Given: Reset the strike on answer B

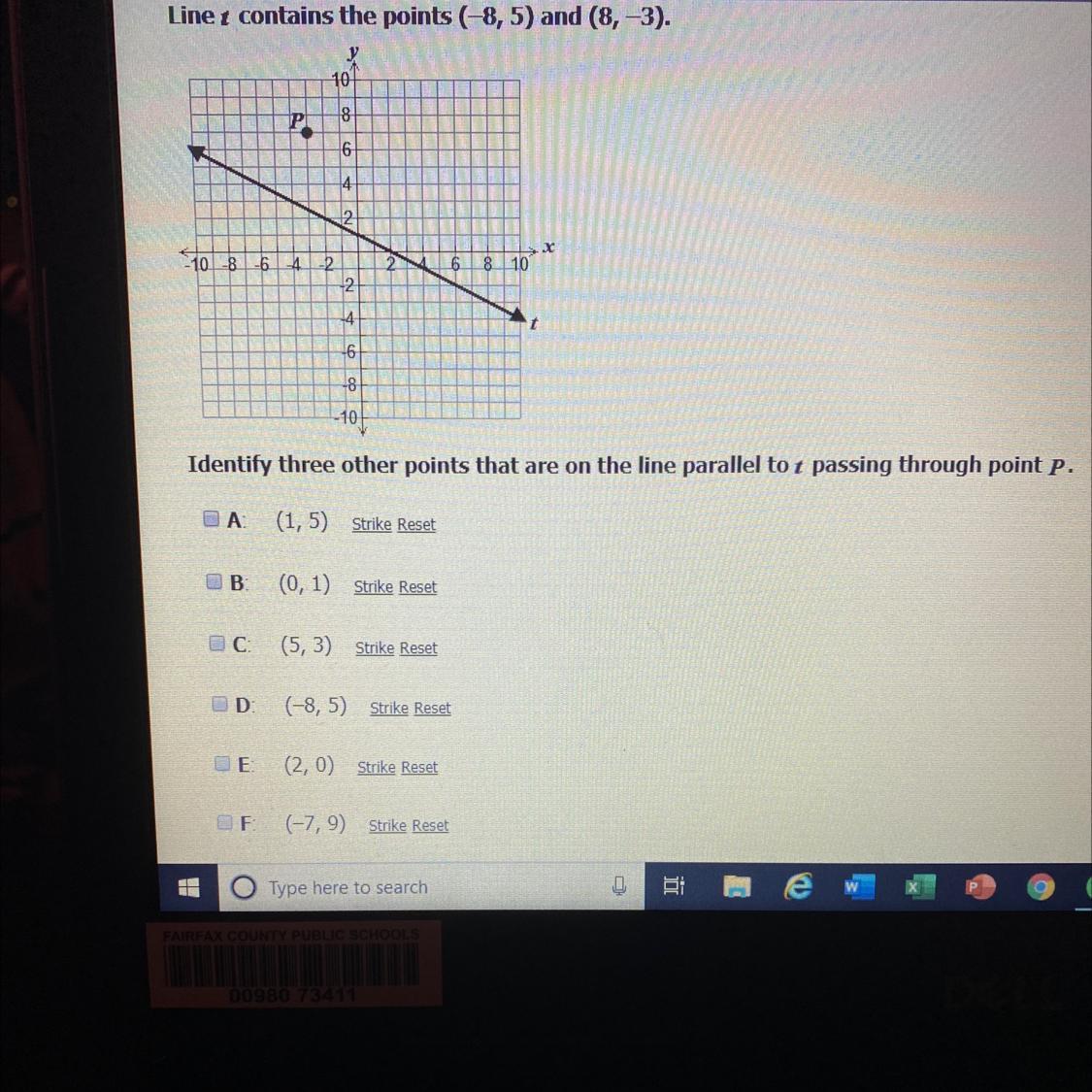Looking at the screenshot, I should coord(417,587).
